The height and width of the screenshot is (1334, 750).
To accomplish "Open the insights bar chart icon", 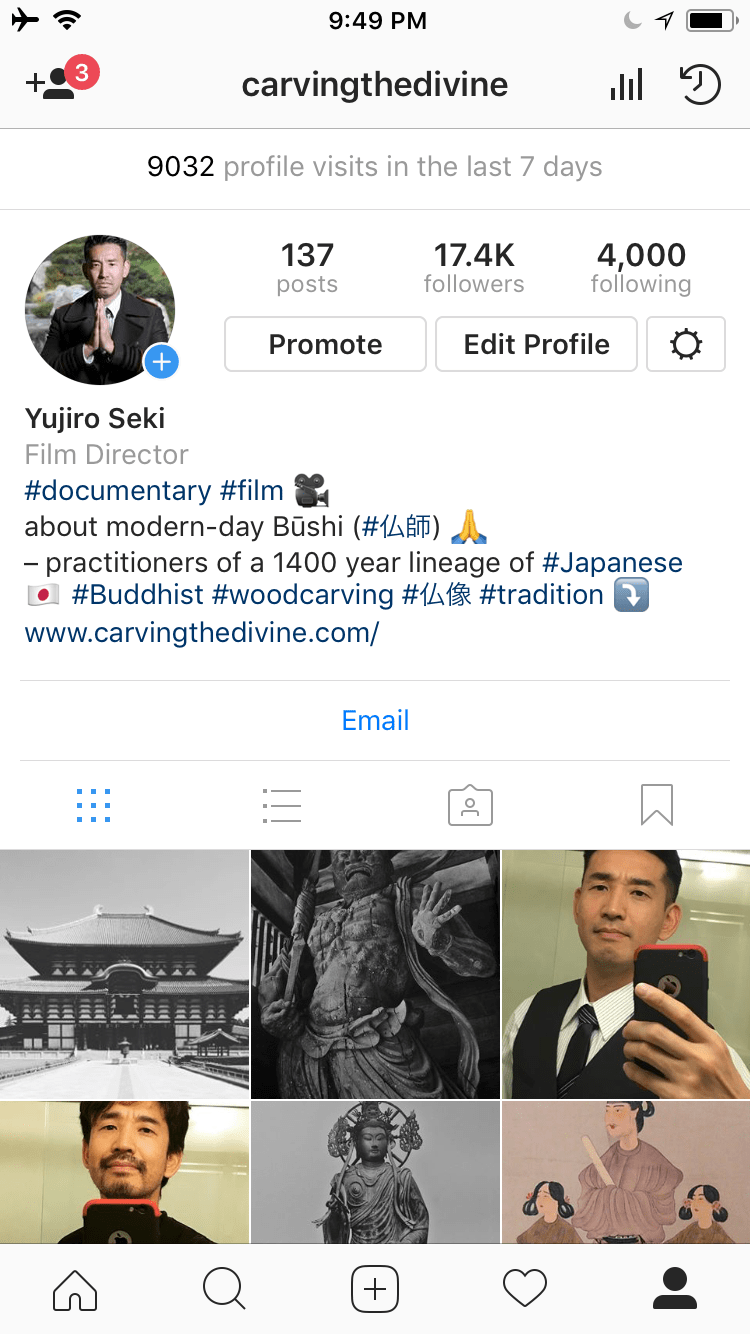I will click(x=626, y=85).
